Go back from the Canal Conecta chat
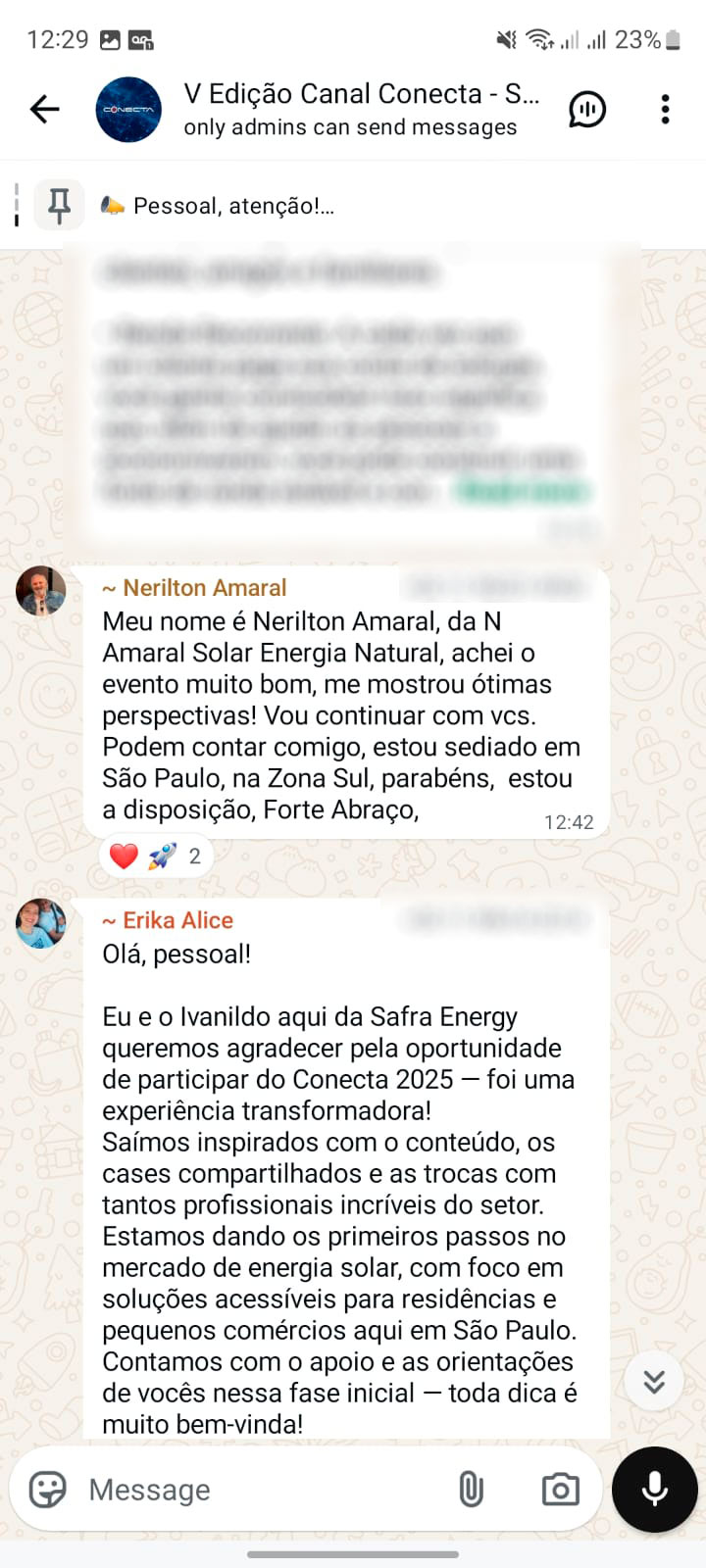The width and height of the screenshot is (706, 1568). pos(45,109)
